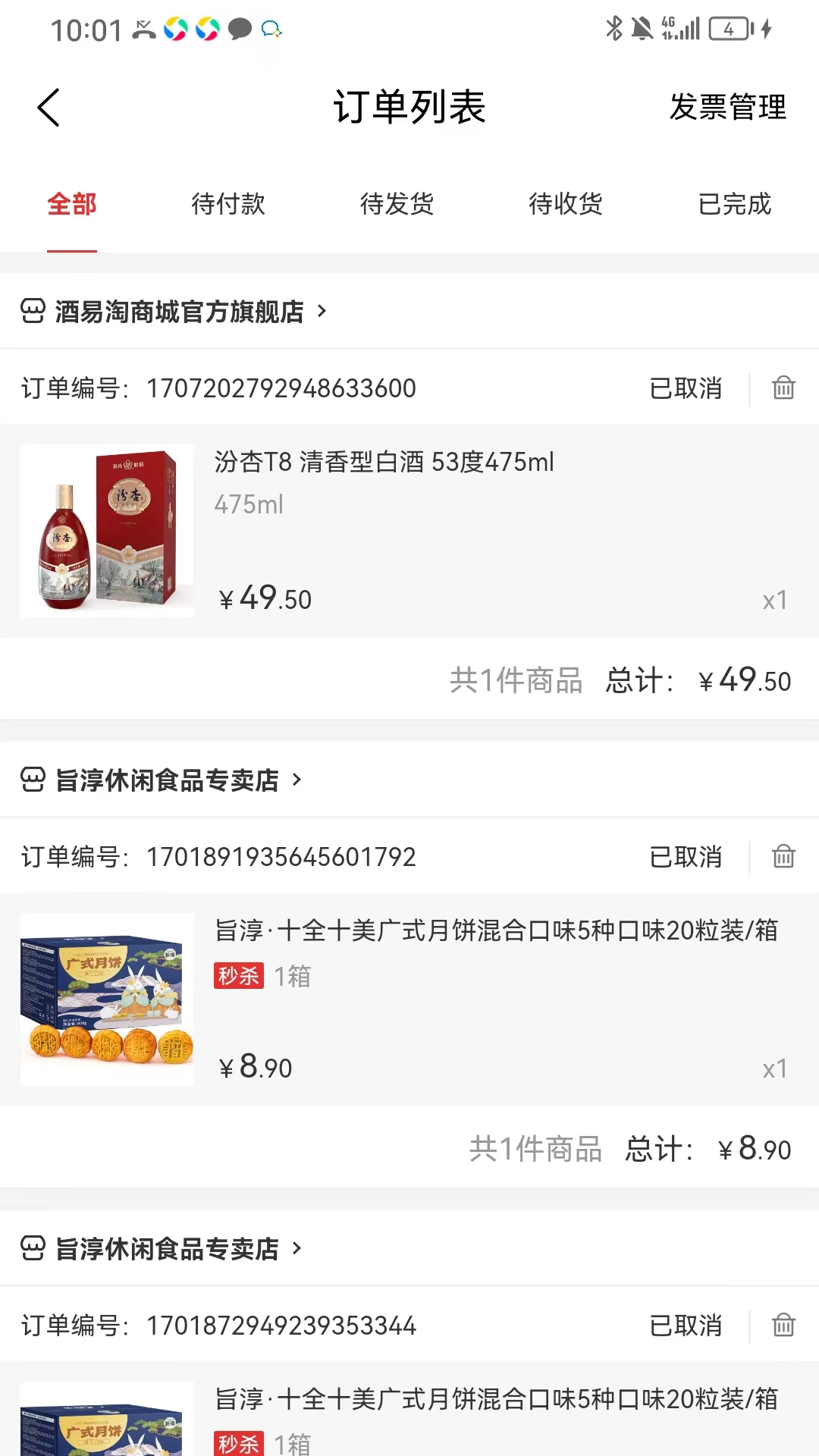
Task: Tap trash icon for order 1707202792948633600
Action: 784,388
